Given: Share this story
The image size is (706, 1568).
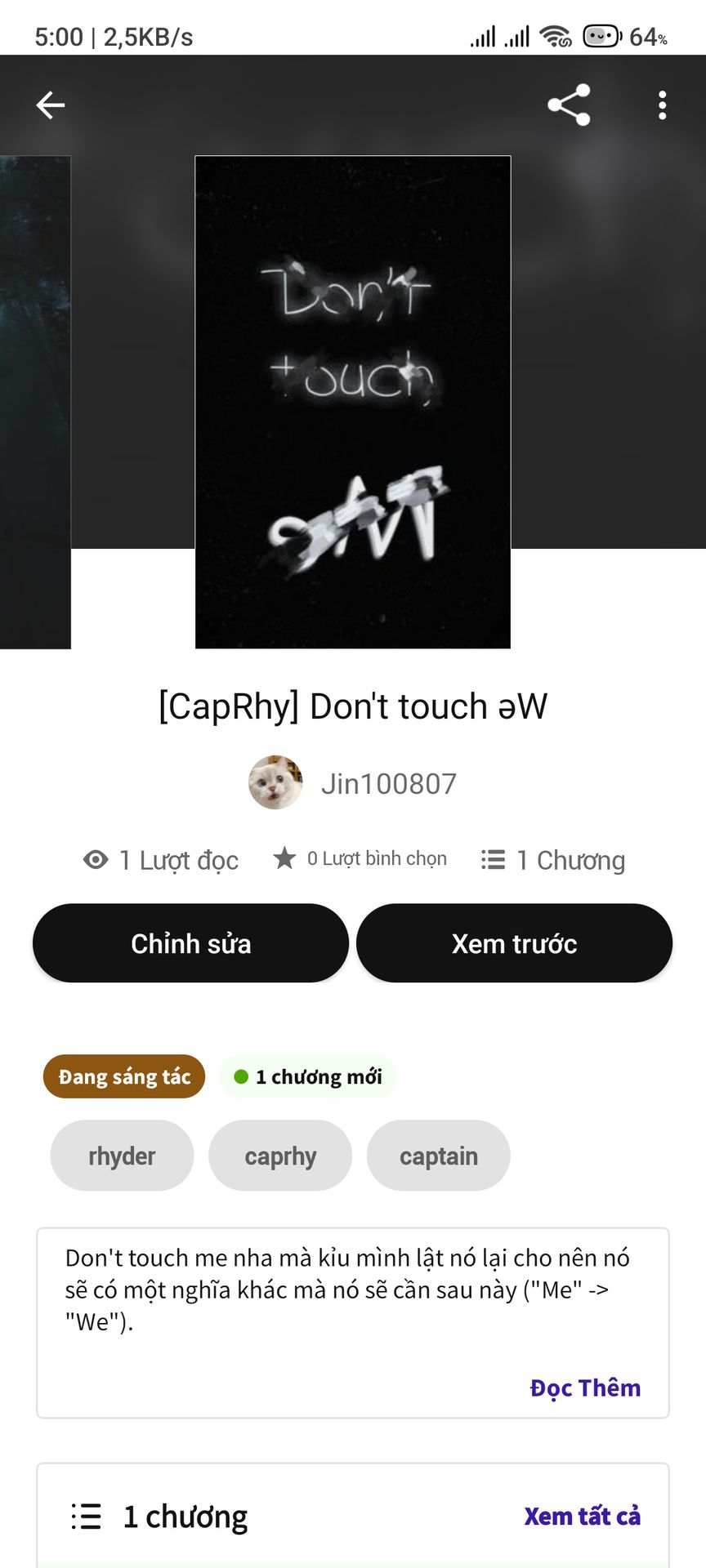Looking at the screenshot, I should point(569,105).
